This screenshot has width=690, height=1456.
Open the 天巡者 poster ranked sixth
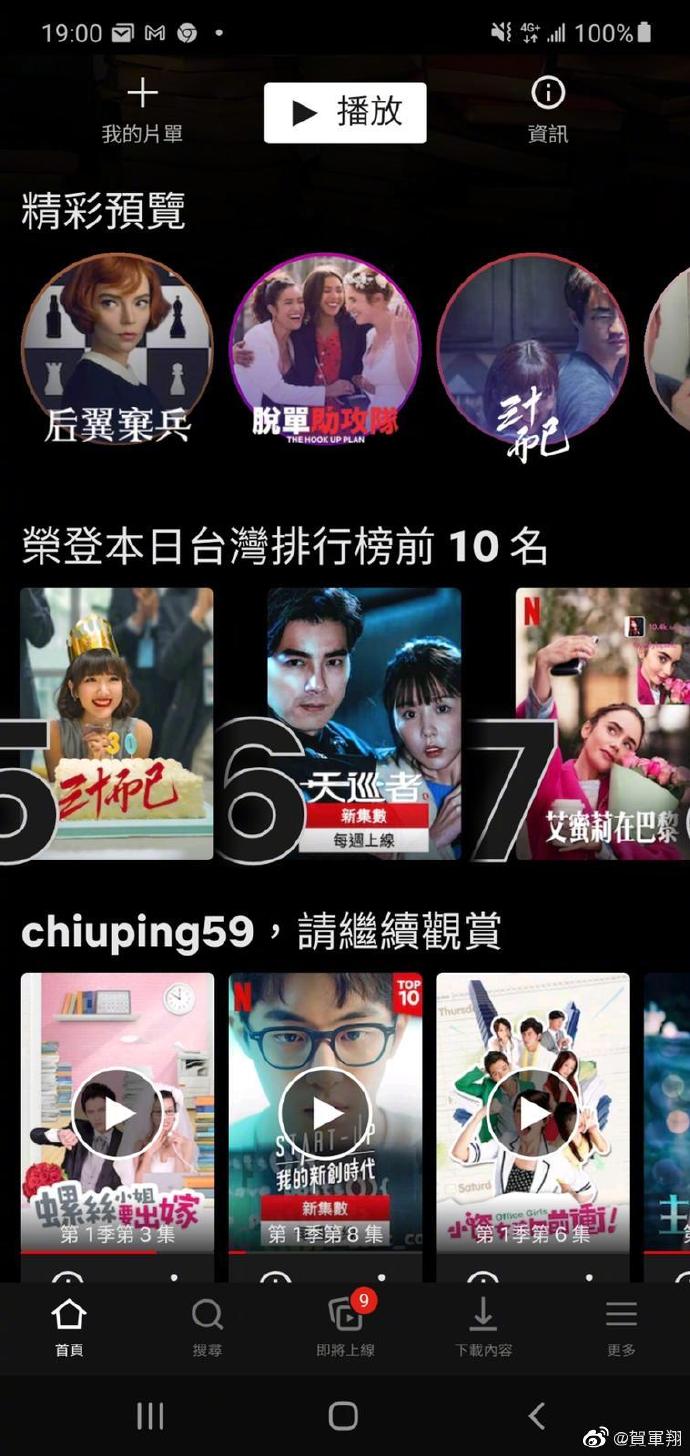pos(363,722)
